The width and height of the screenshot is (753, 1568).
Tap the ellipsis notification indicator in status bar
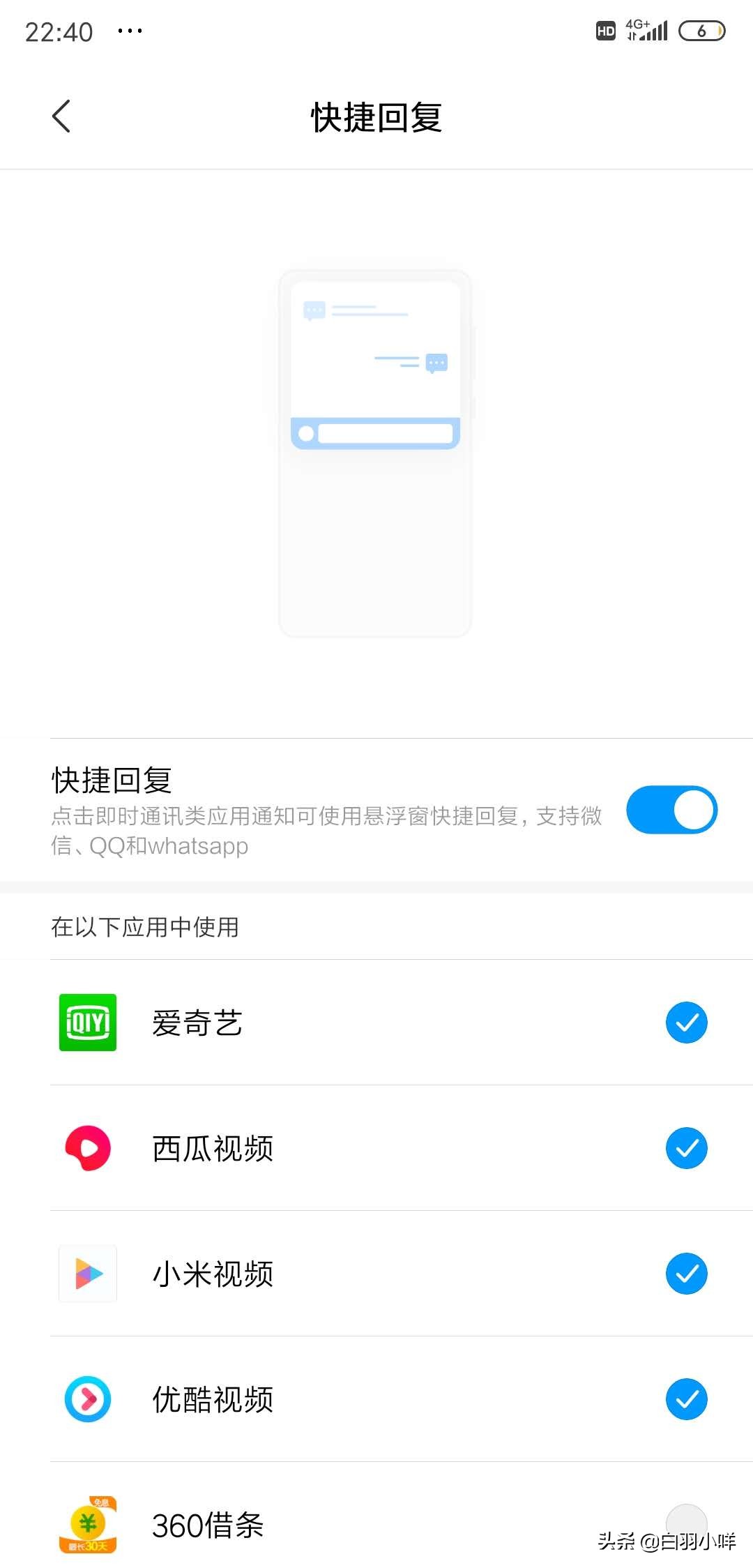(130, 31)
